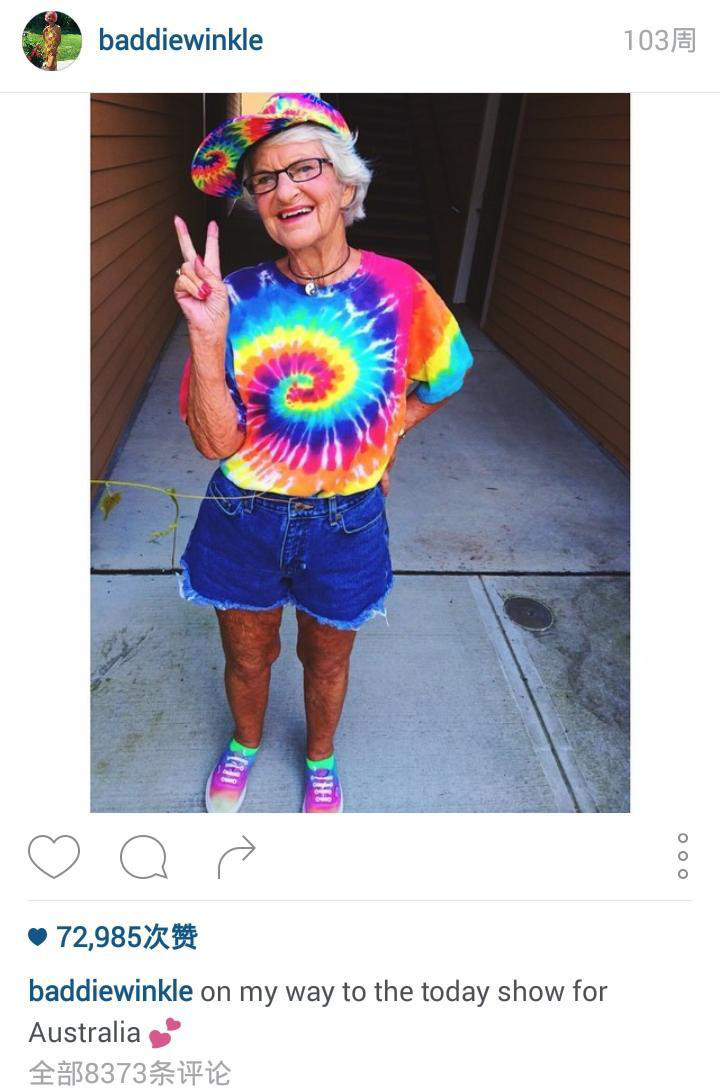Like this post with the heart icon
Image resolution: width=720 pixels, height=1092 pixels.
point(53,857)
